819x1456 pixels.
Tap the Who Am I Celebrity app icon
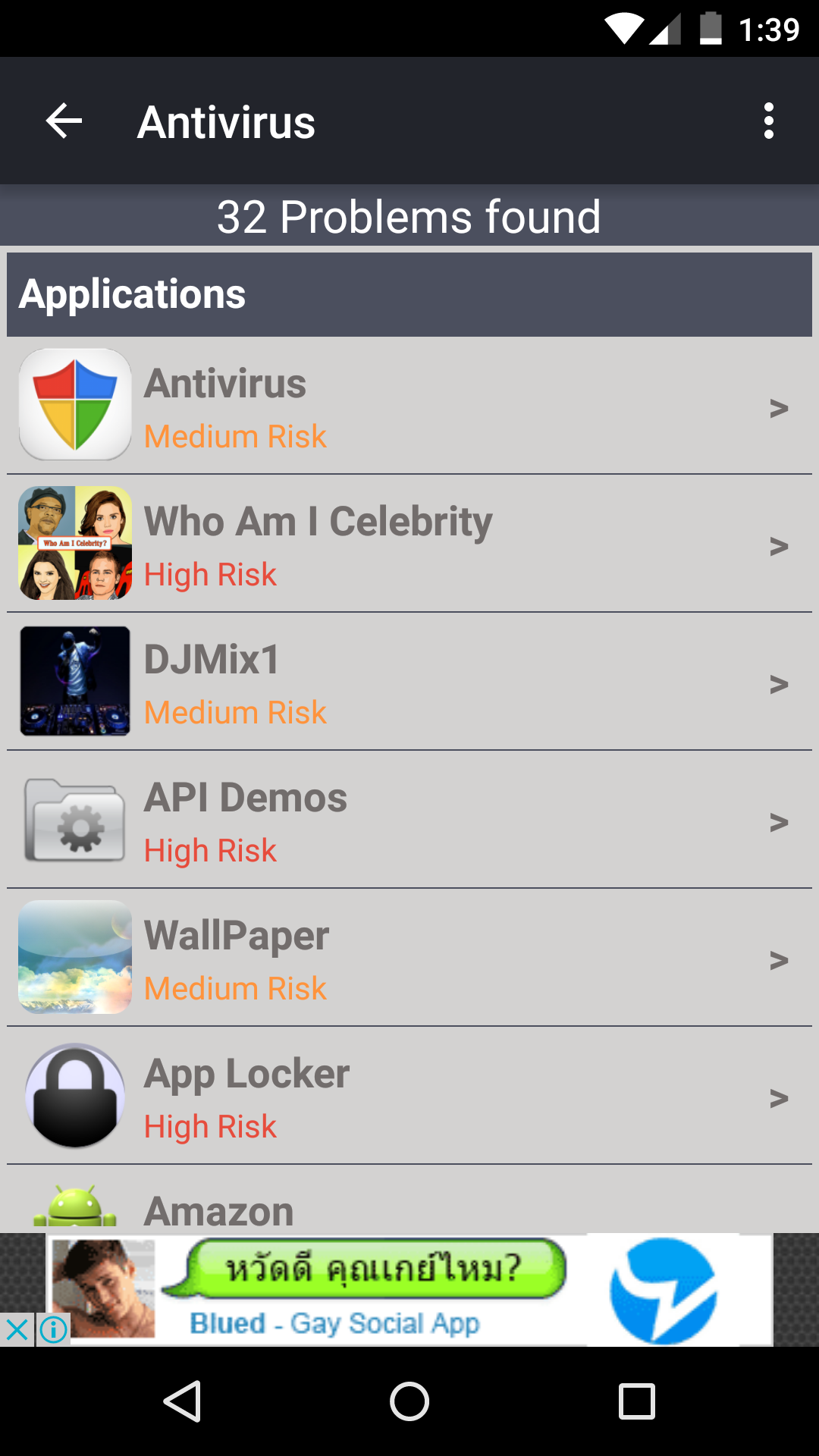click(74, 543)
